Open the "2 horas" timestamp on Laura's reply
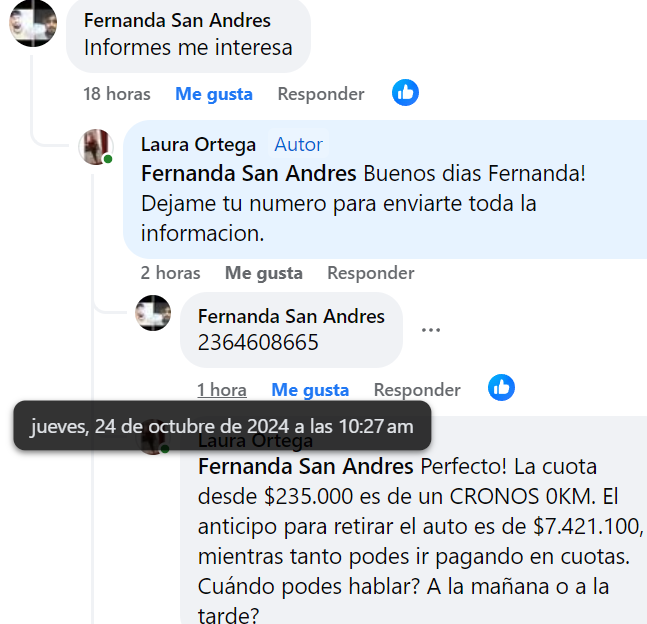The height and width of the screenshot is (624, 647). [x=170, y=273]
